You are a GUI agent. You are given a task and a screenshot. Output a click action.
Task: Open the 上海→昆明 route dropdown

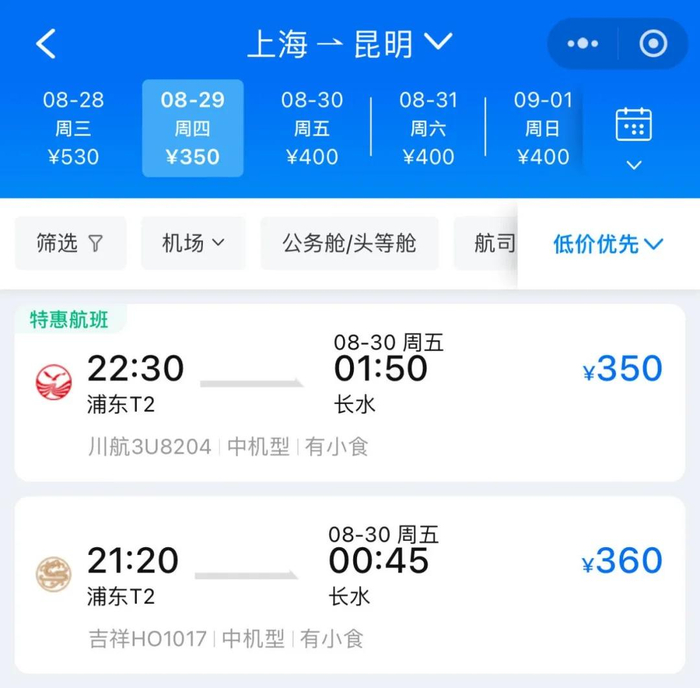(349, 44)
